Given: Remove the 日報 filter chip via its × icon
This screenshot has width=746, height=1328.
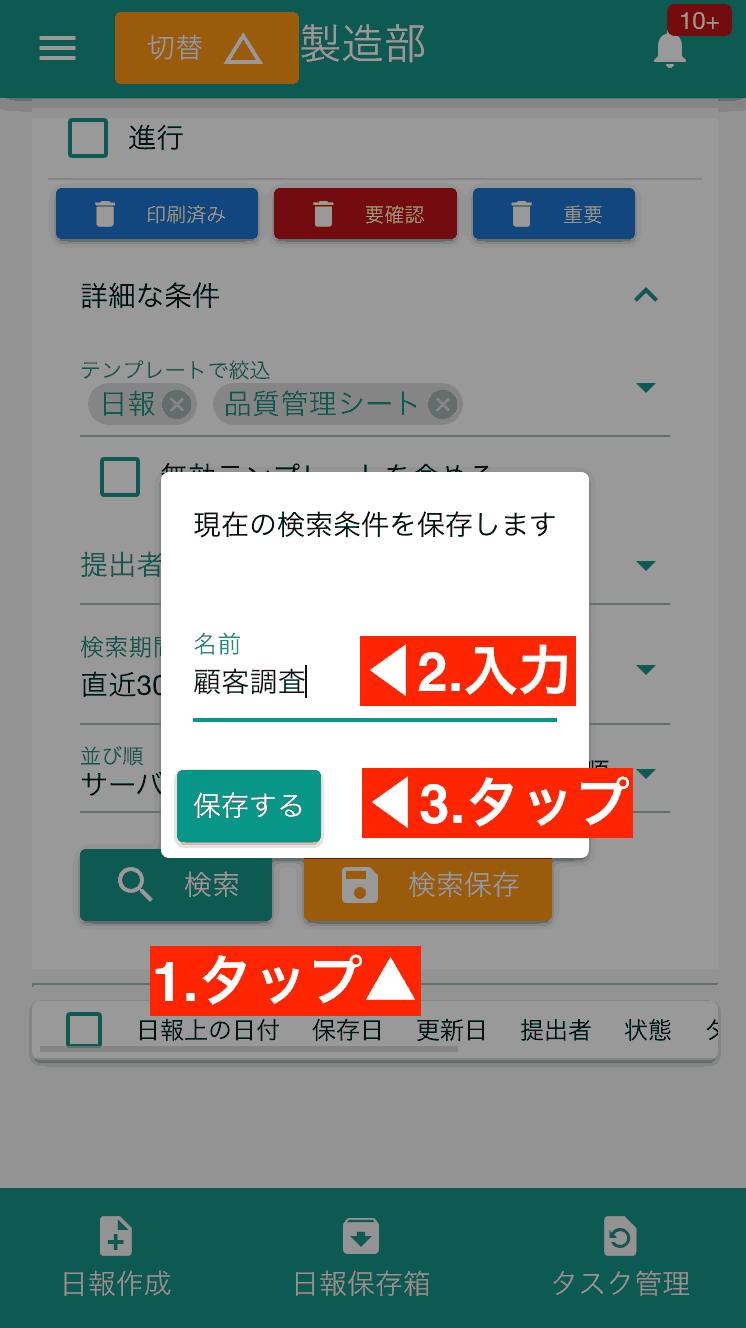Looking at the screenshot, I should [x=176, y=404].
